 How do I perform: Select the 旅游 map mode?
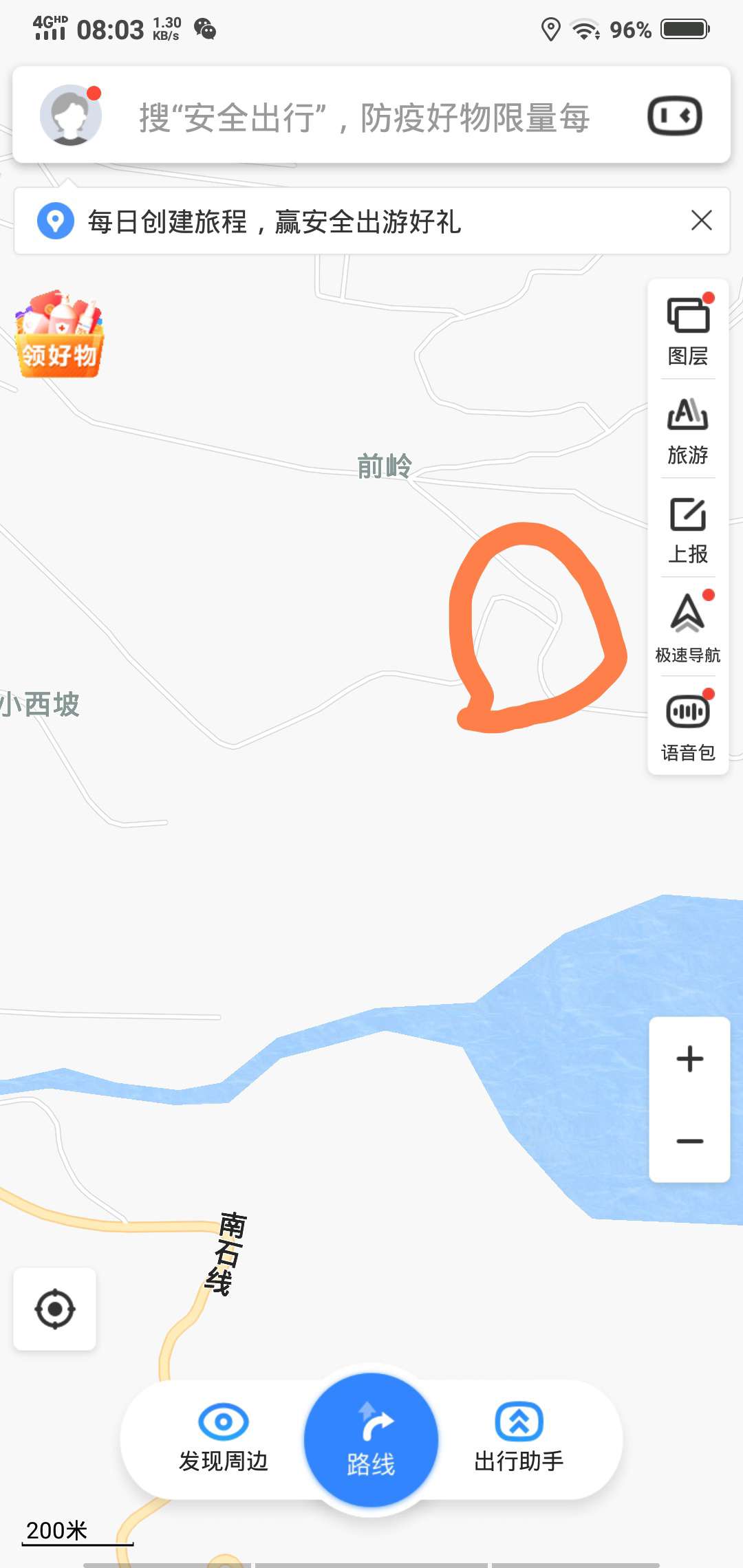688,430
